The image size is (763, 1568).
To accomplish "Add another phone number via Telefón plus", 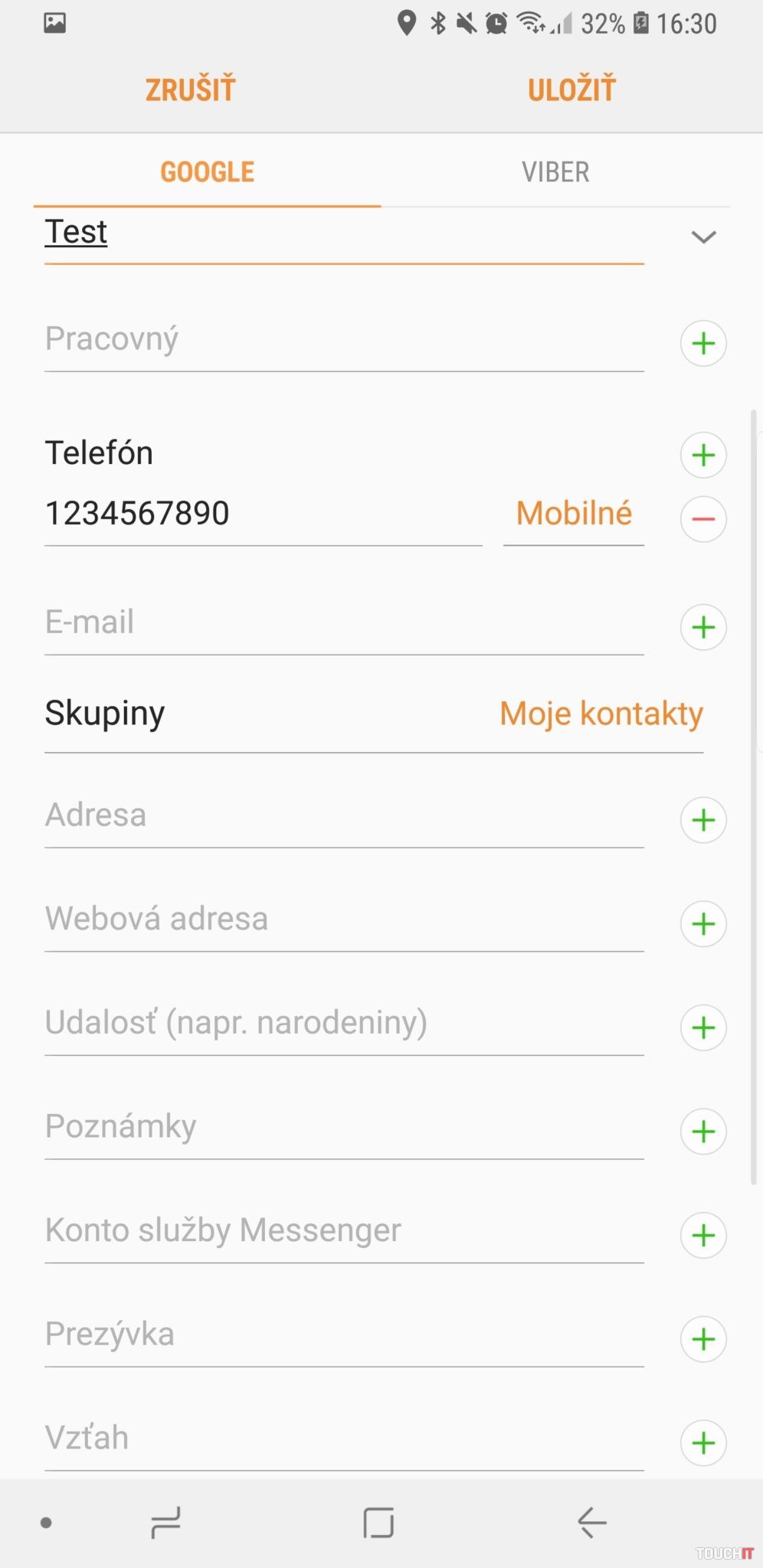I will click(703, 455).
